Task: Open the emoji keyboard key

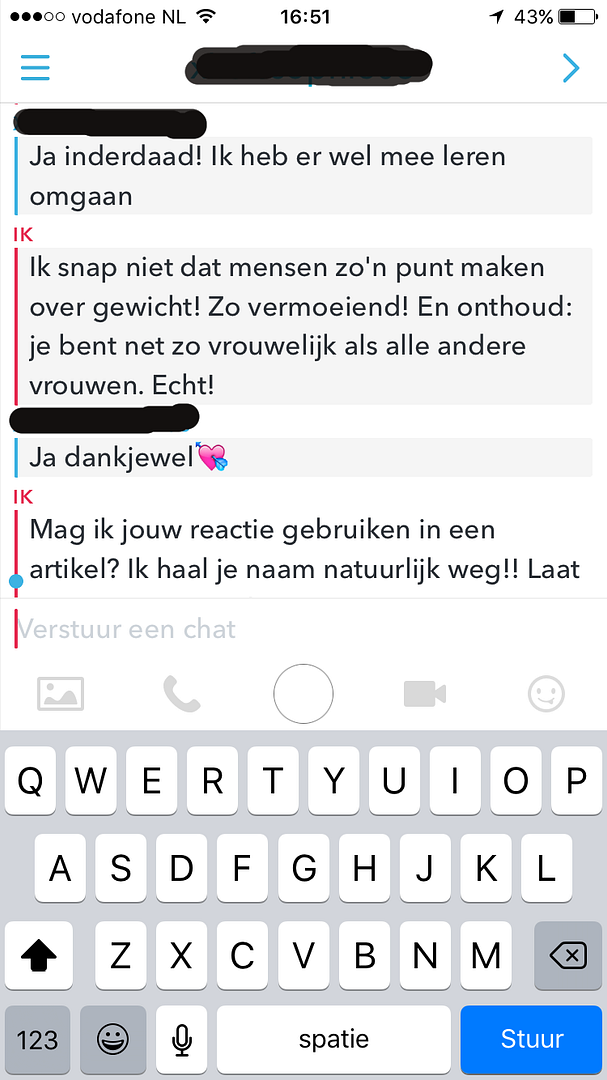Action: tap(112, 1040)
